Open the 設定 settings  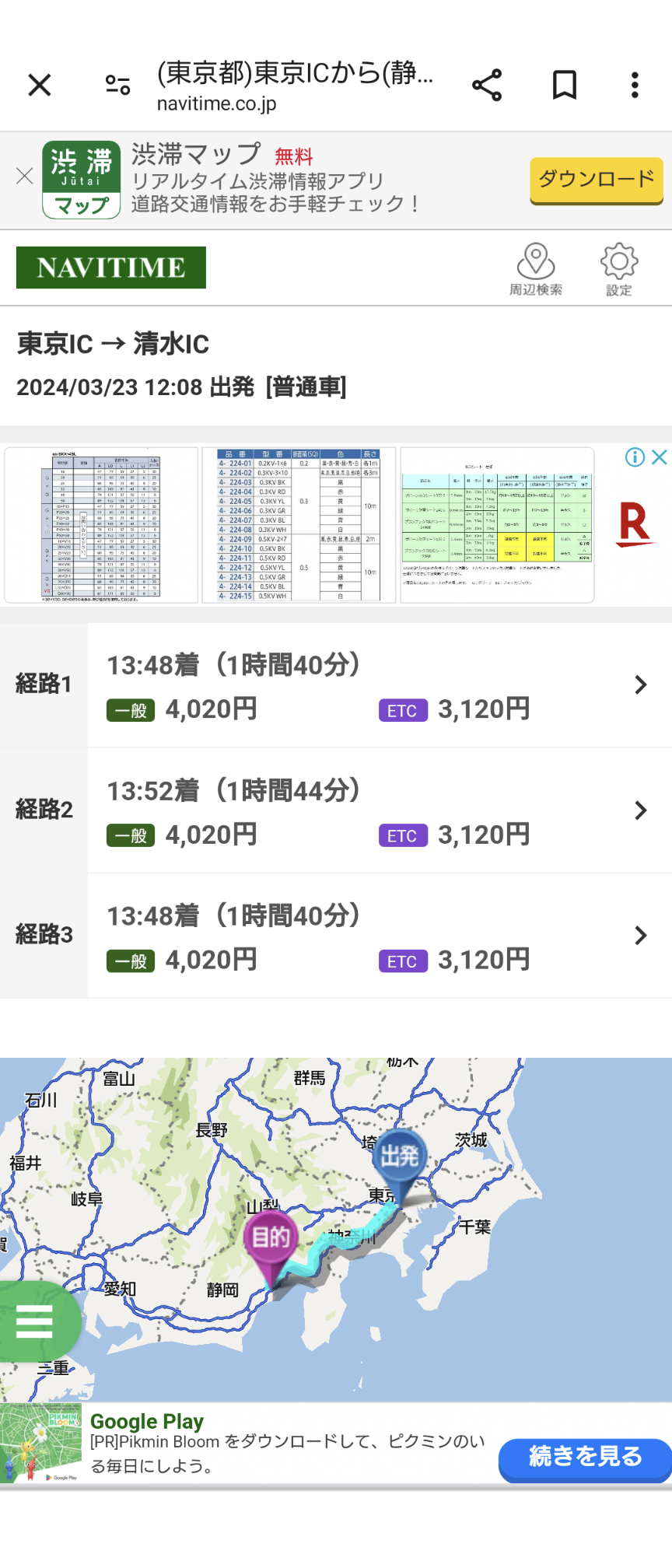(619, 269)
